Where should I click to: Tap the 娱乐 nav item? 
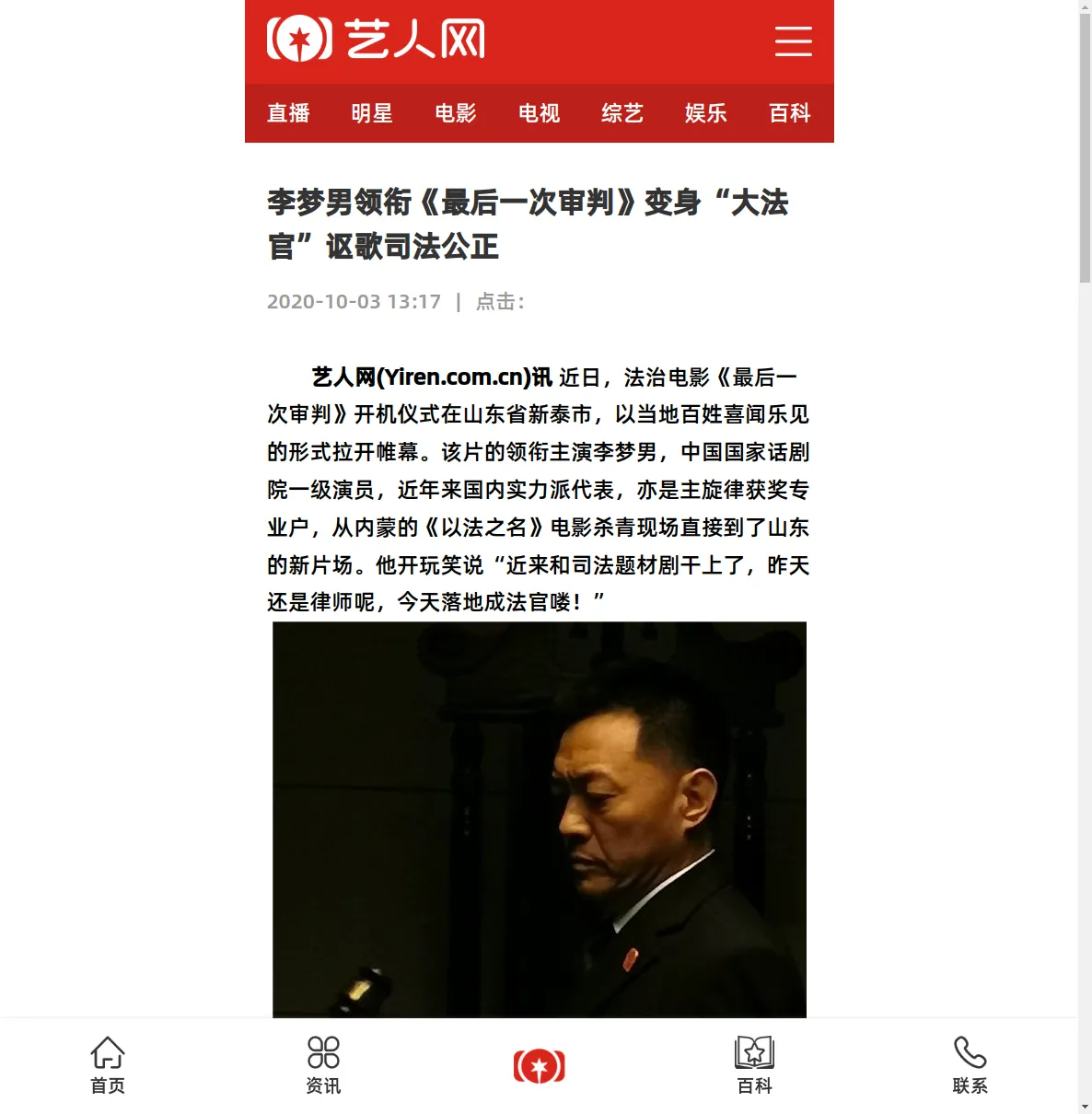point(706,113)
